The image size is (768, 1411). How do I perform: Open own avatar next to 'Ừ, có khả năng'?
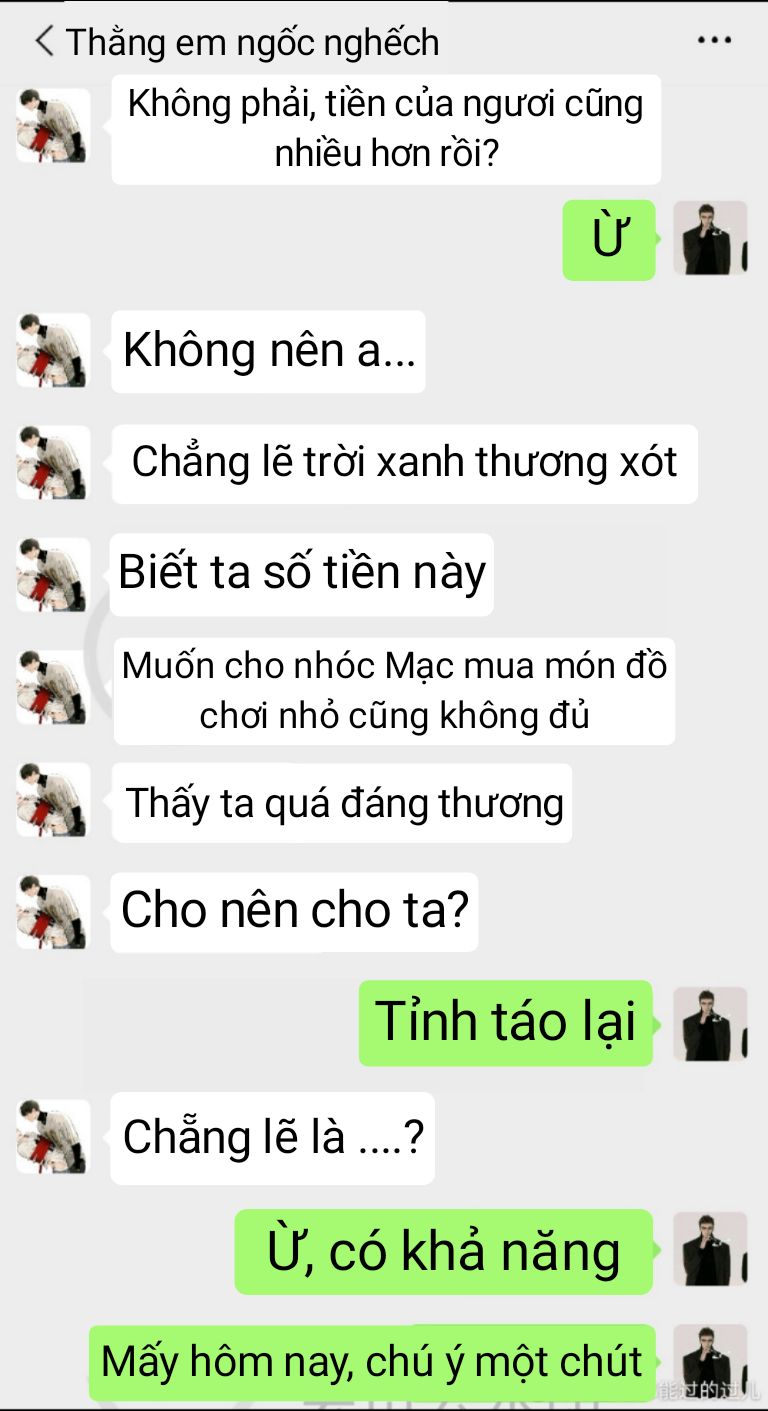click(x=710, y=1249)
